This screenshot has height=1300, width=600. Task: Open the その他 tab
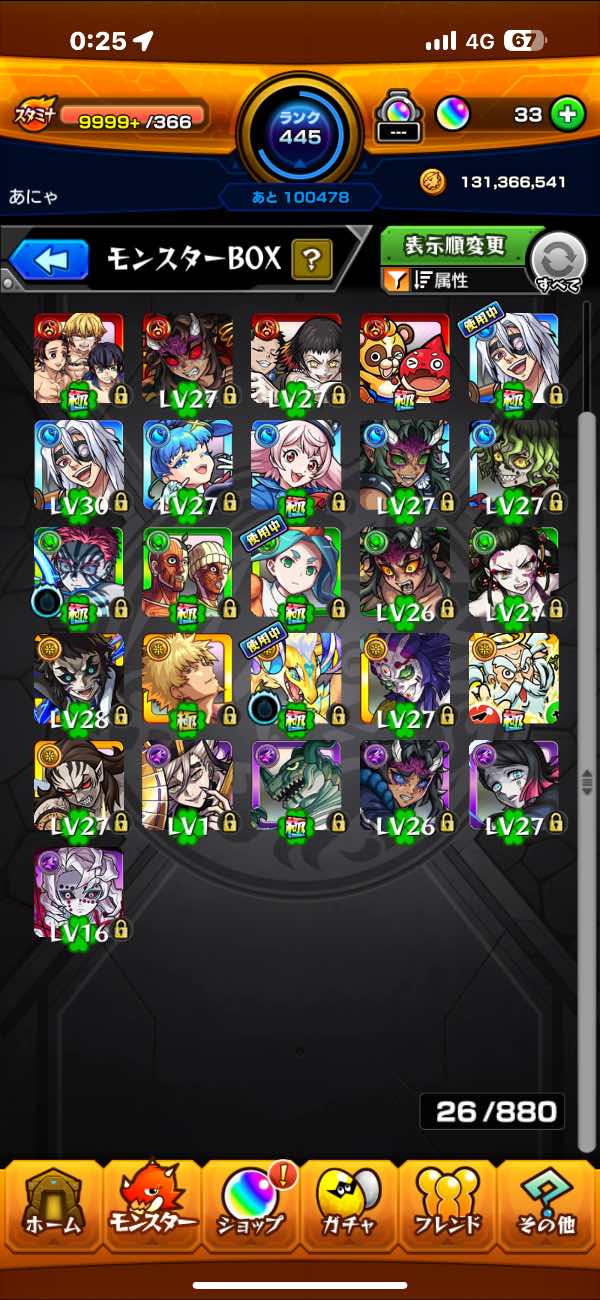(547, 1202)
